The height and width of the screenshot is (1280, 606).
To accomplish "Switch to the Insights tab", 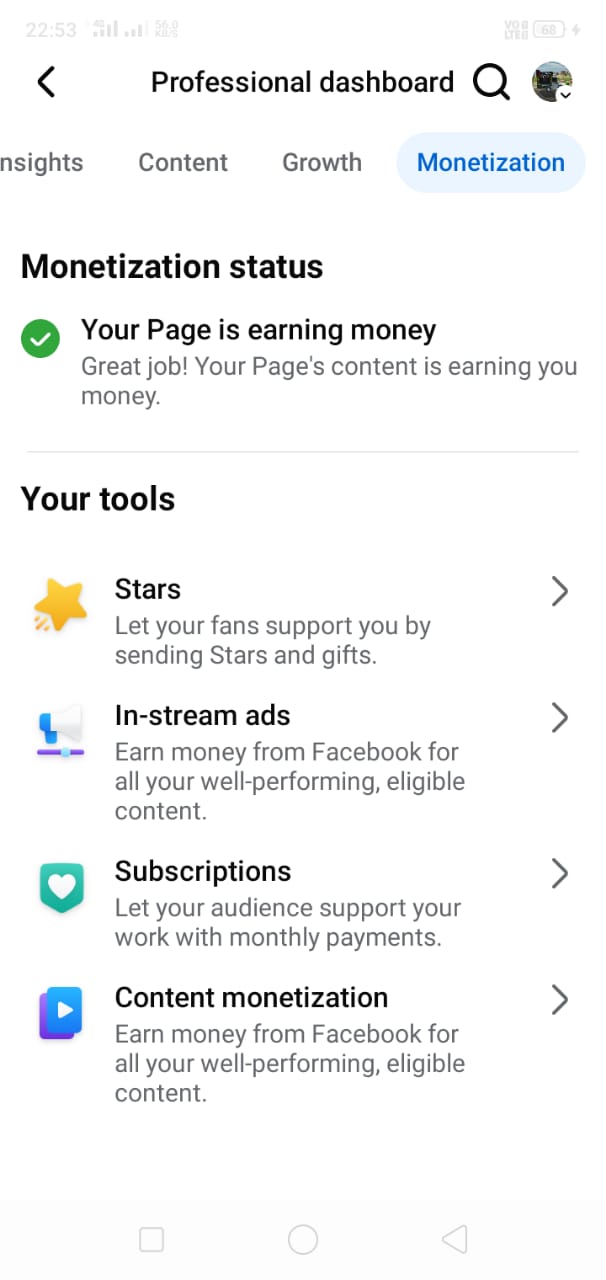I will [x=40, y=162].
